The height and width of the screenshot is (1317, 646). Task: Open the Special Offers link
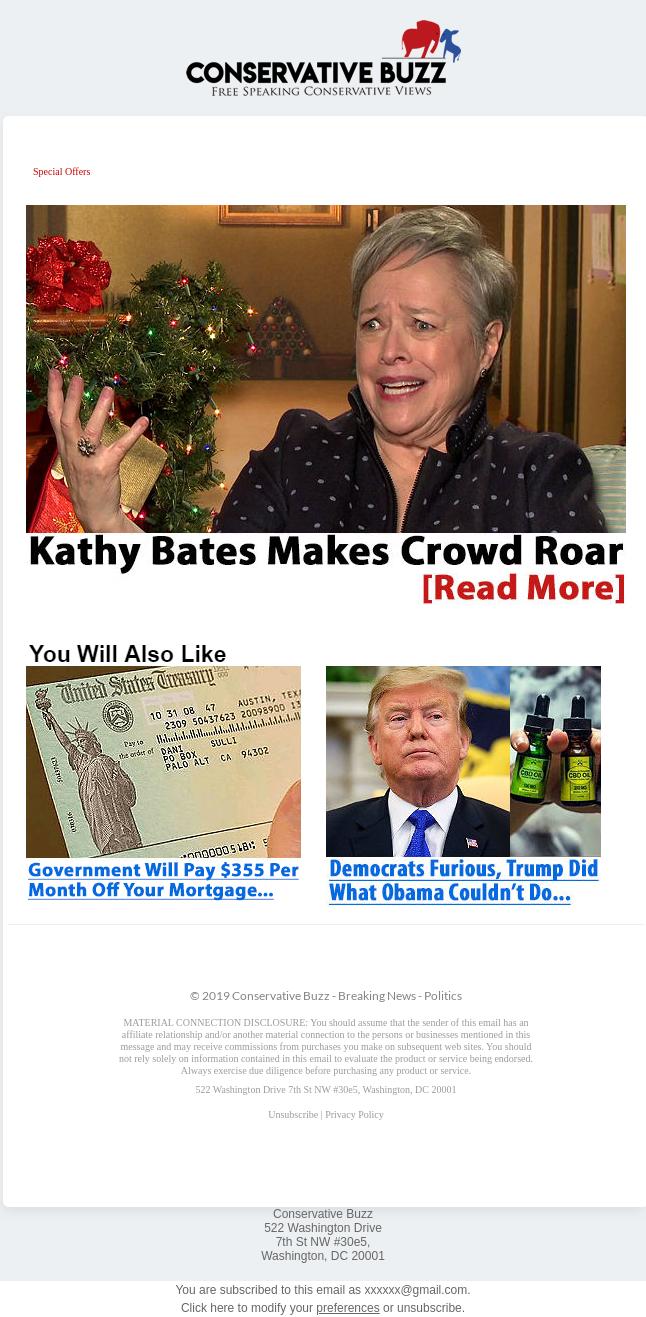click(61, 172)
